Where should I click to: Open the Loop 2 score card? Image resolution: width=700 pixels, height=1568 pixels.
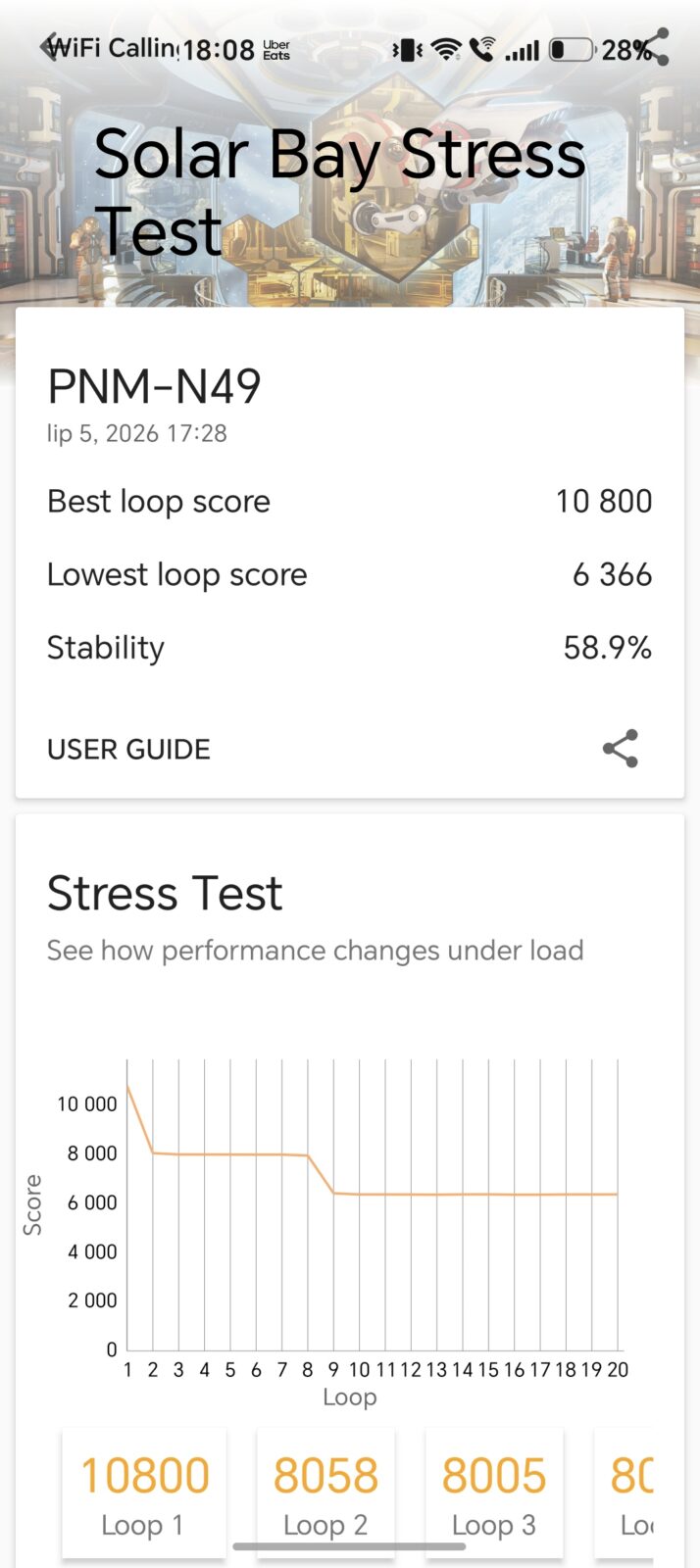(x=325, y=1494)
